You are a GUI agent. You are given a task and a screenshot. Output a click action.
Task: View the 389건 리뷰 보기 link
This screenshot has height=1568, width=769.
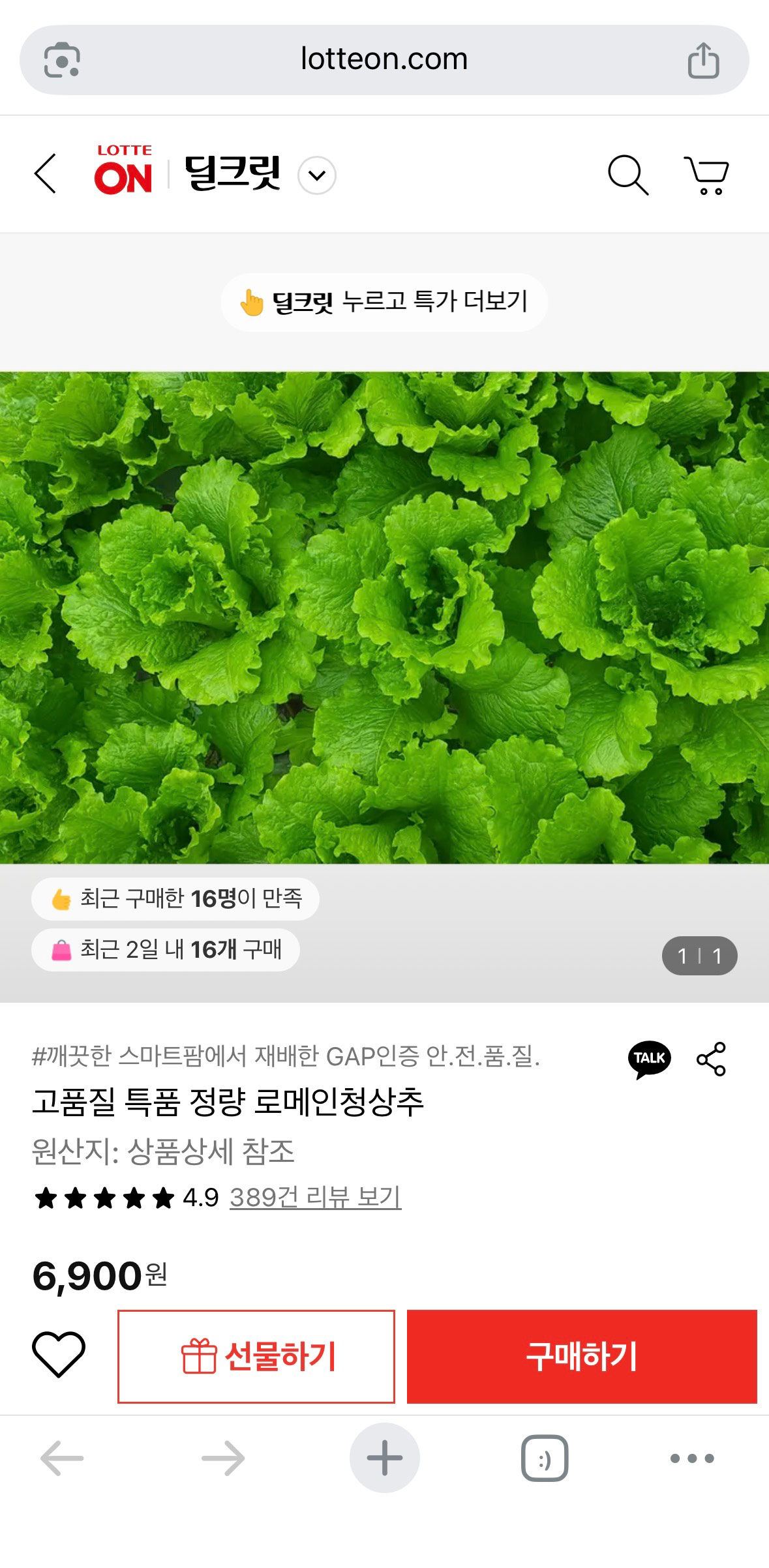[315, 1197]
